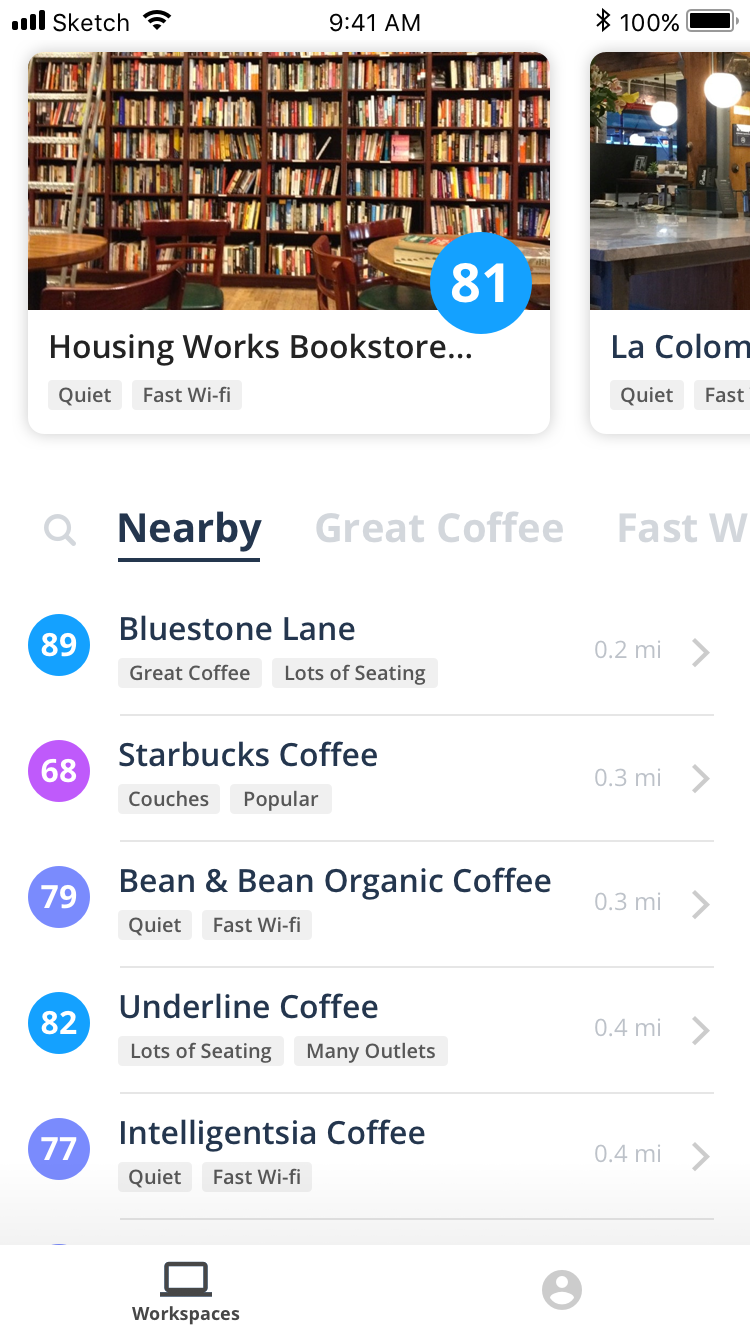
Task: Select the Nearby filter tab
Action: tap(189, 528)
